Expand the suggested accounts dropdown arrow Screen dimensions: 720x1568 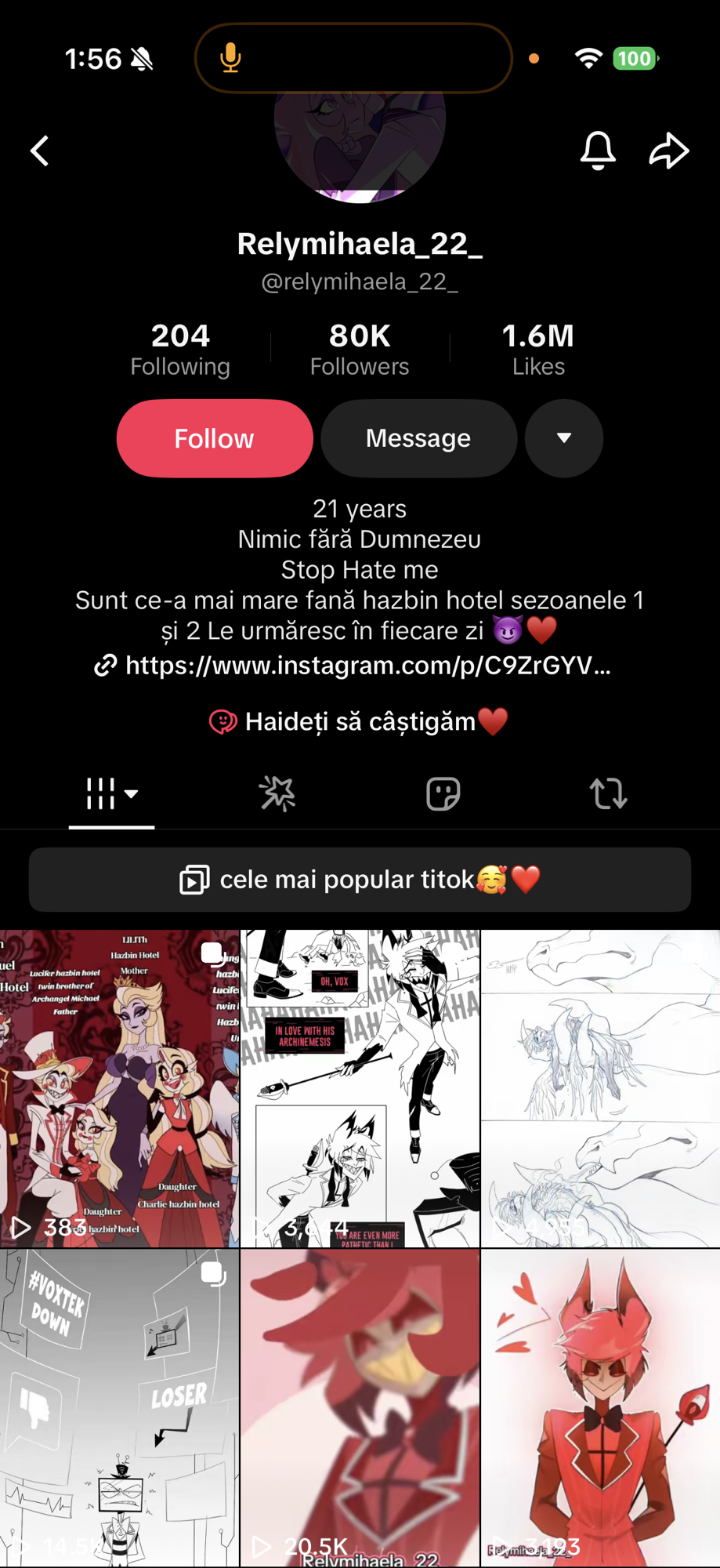pyautogui.click(x=563, y=438)
